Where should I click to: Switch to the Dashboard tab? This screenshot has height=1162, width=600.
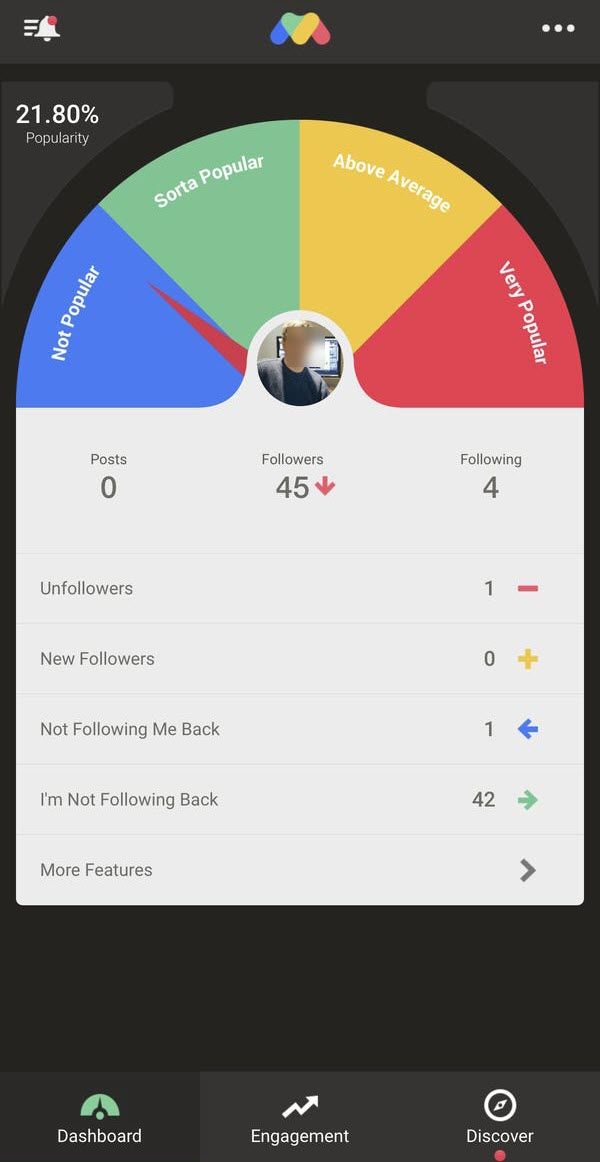[x=99, y=1118]
